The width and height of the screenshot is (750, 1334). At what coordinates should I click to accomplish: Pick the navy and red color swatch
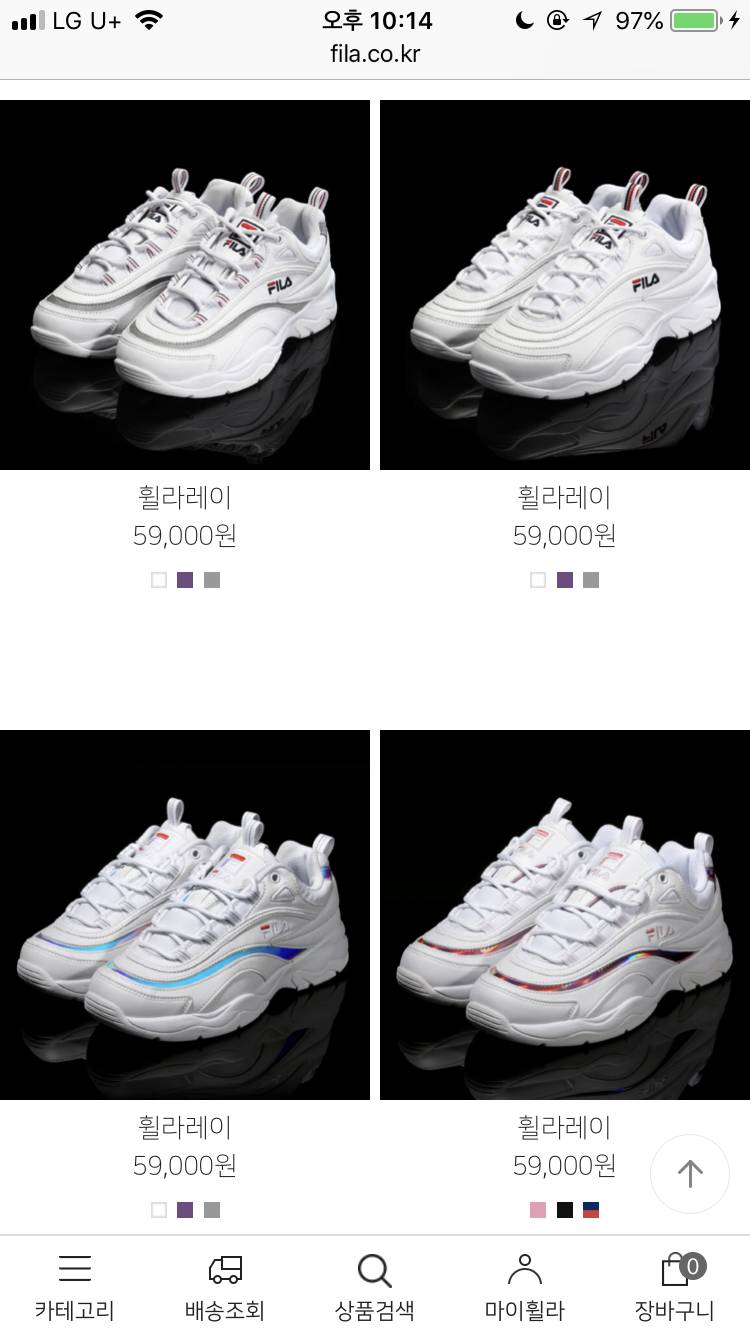coord(591,1210)
